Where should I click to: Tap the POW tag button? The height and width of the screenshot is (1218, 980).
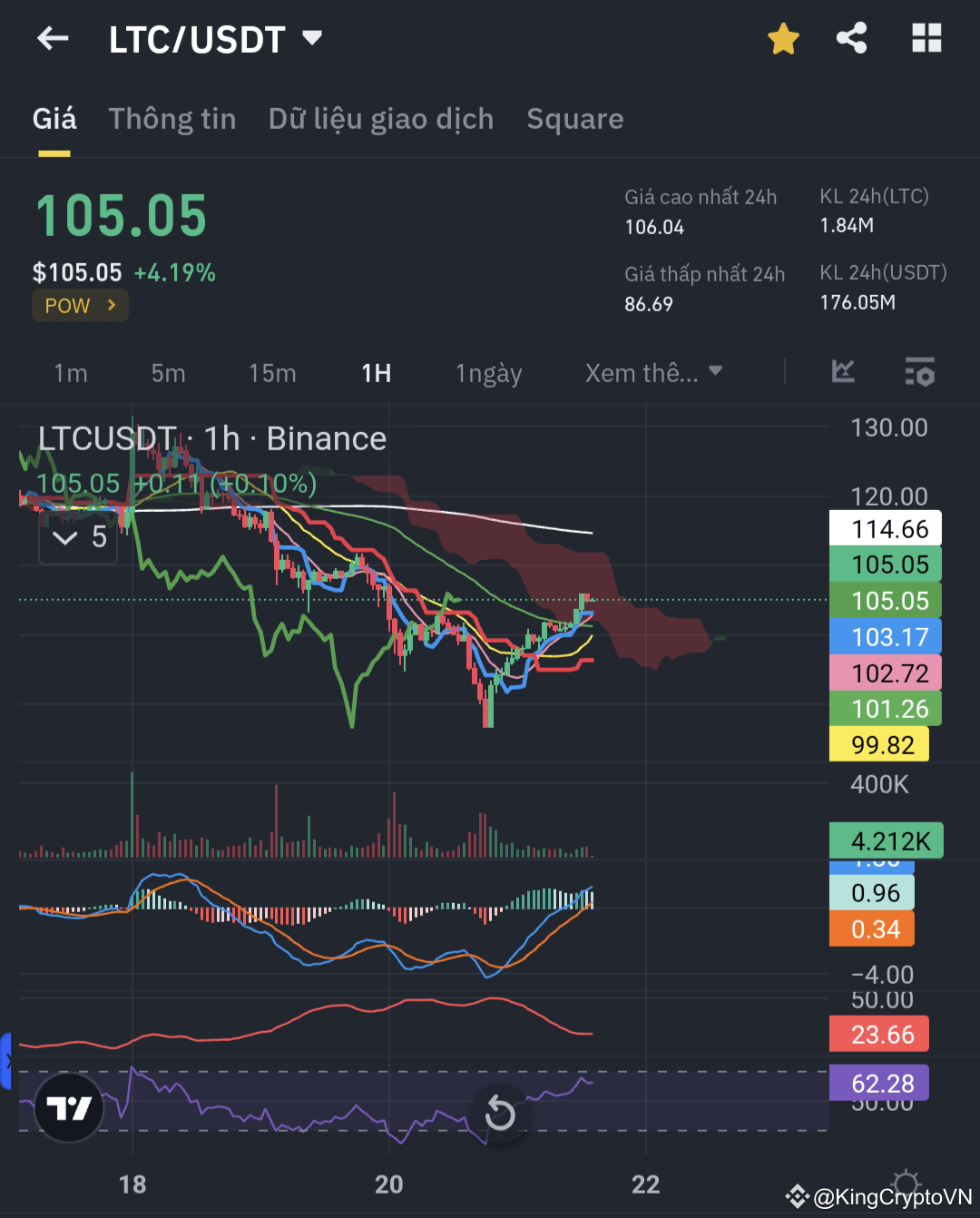click(x=80, y=306)
